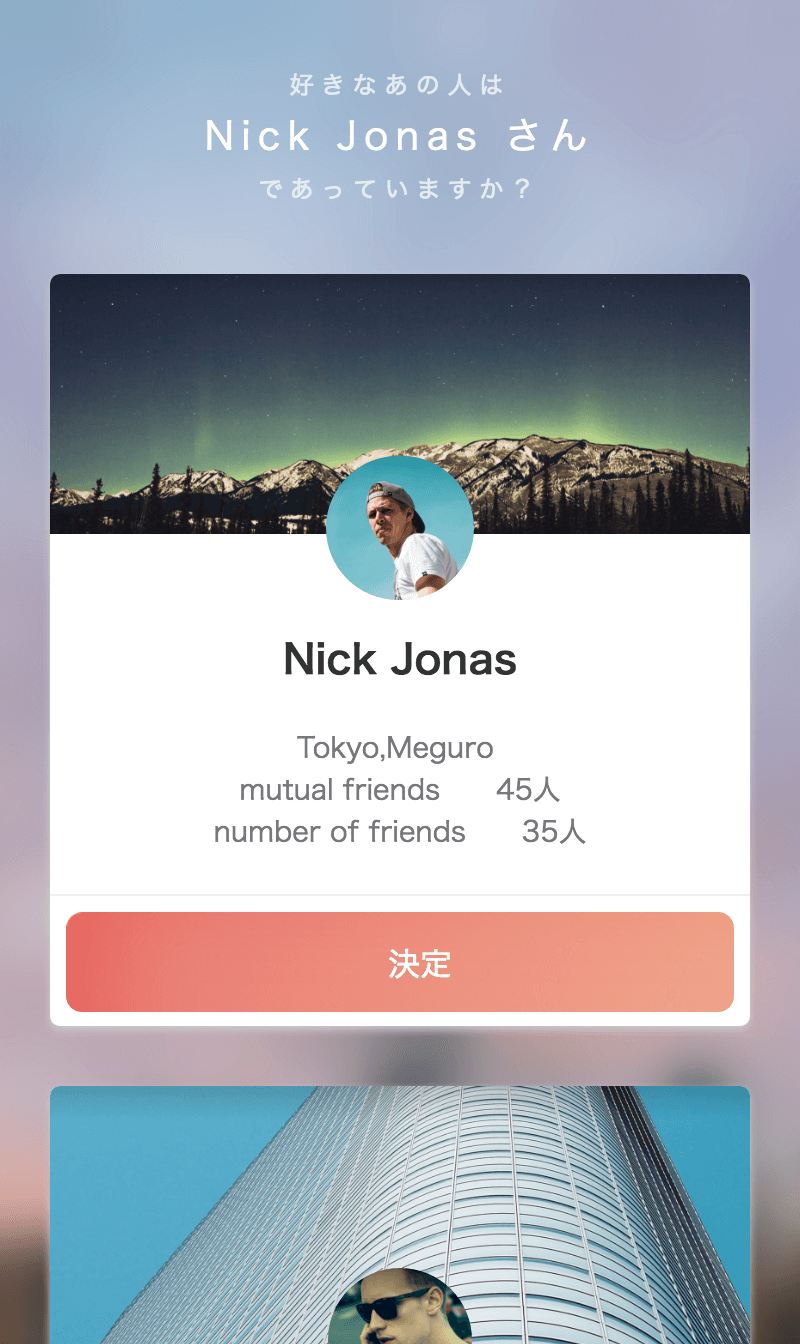The width and height of the screenshot is (800, 1344).
Task: Open the second profile card with skyscraper banner
Action: tap(400, 1200)
